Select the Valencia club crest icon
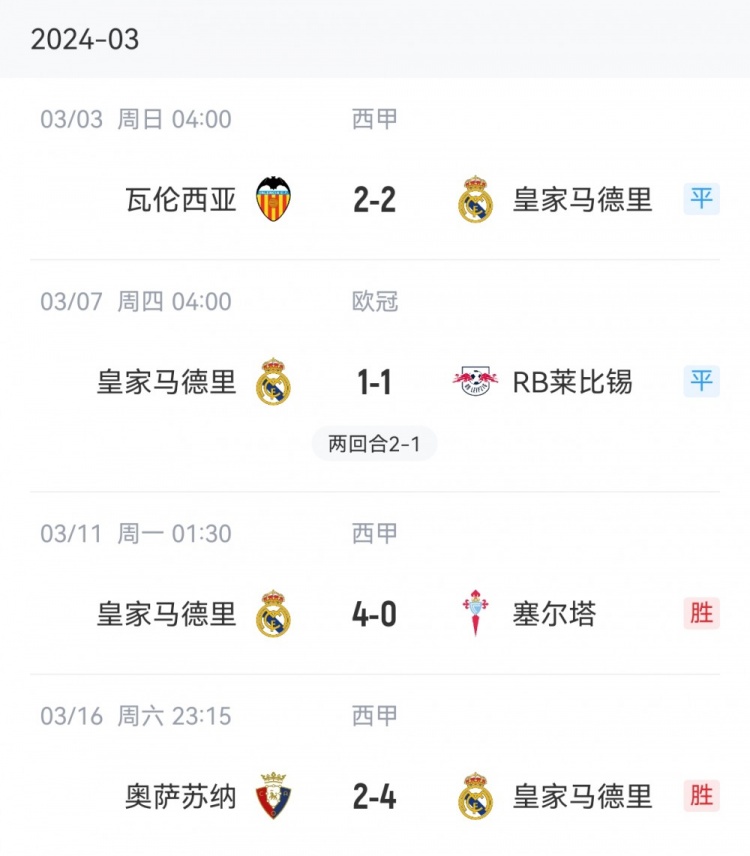Viewport: 750px width, 856px height. pos(273,196)
